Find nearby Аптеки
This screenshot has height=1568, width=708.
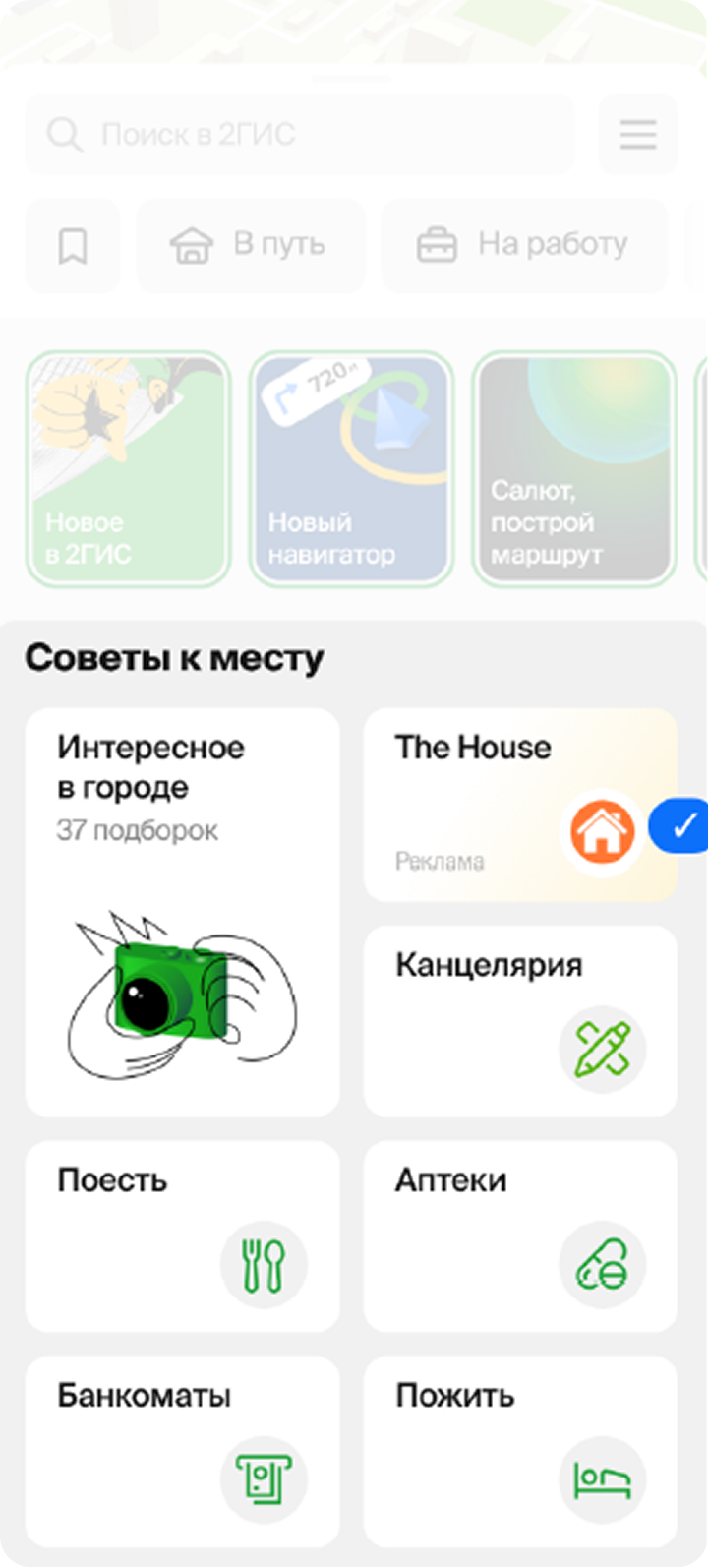(520, 1236)
